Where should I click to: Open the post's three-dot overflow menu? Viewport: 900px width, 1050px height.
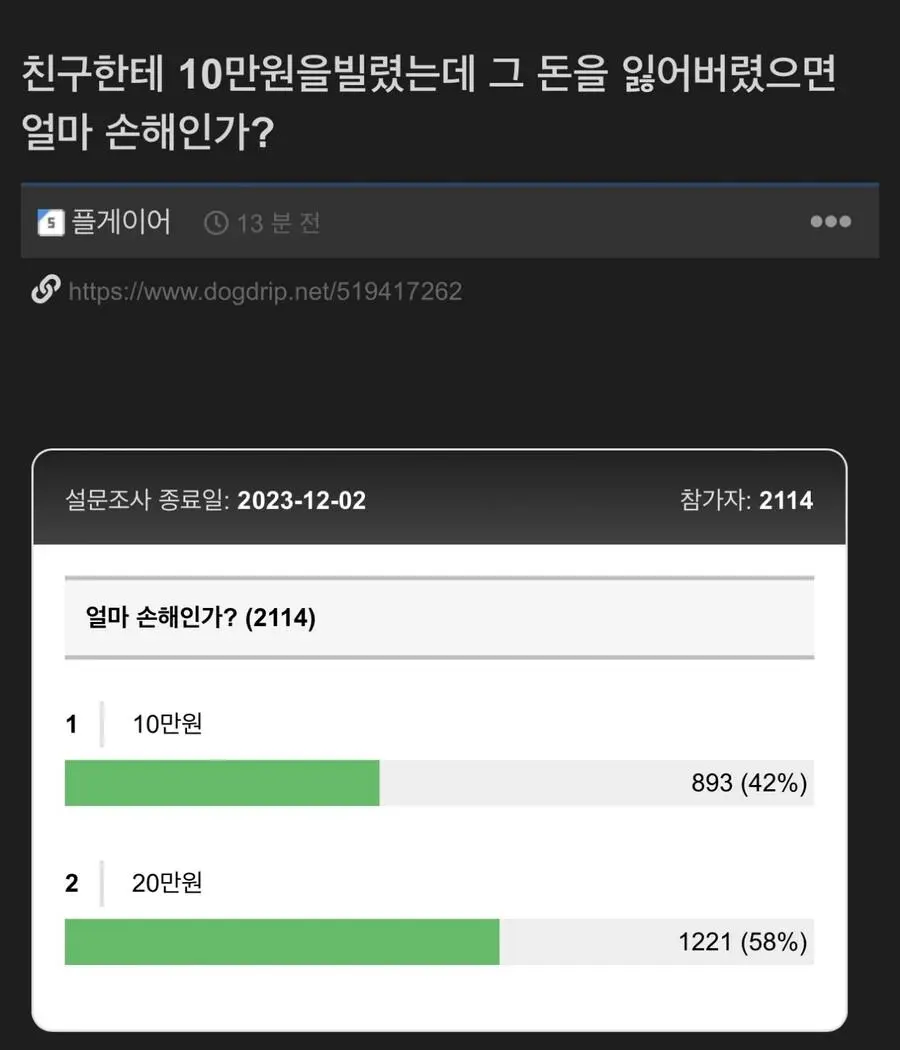830,222
